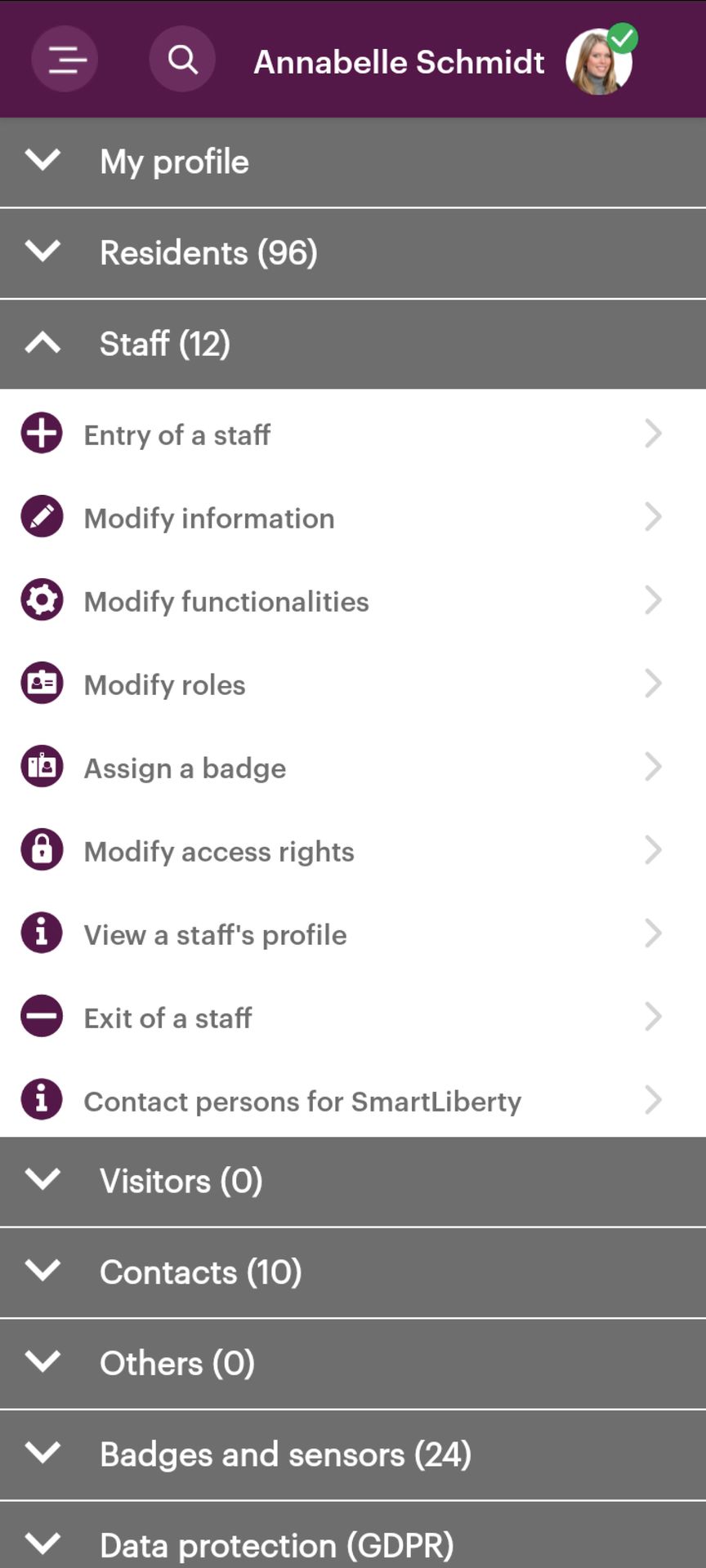
Task: Tap Annabelle Schmidt's profile avatar
Action: pyautogui.click(x=599, y=62)
